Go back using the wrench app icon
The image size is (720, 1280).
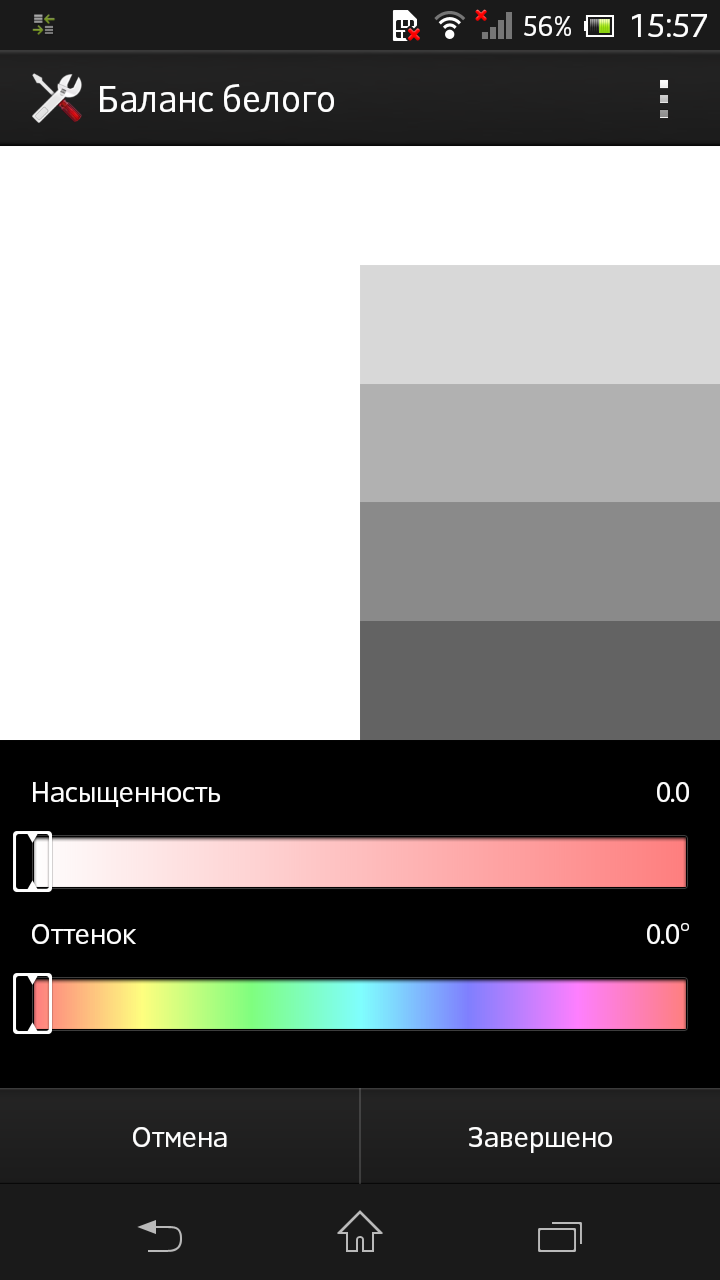(x=56, y=99)
